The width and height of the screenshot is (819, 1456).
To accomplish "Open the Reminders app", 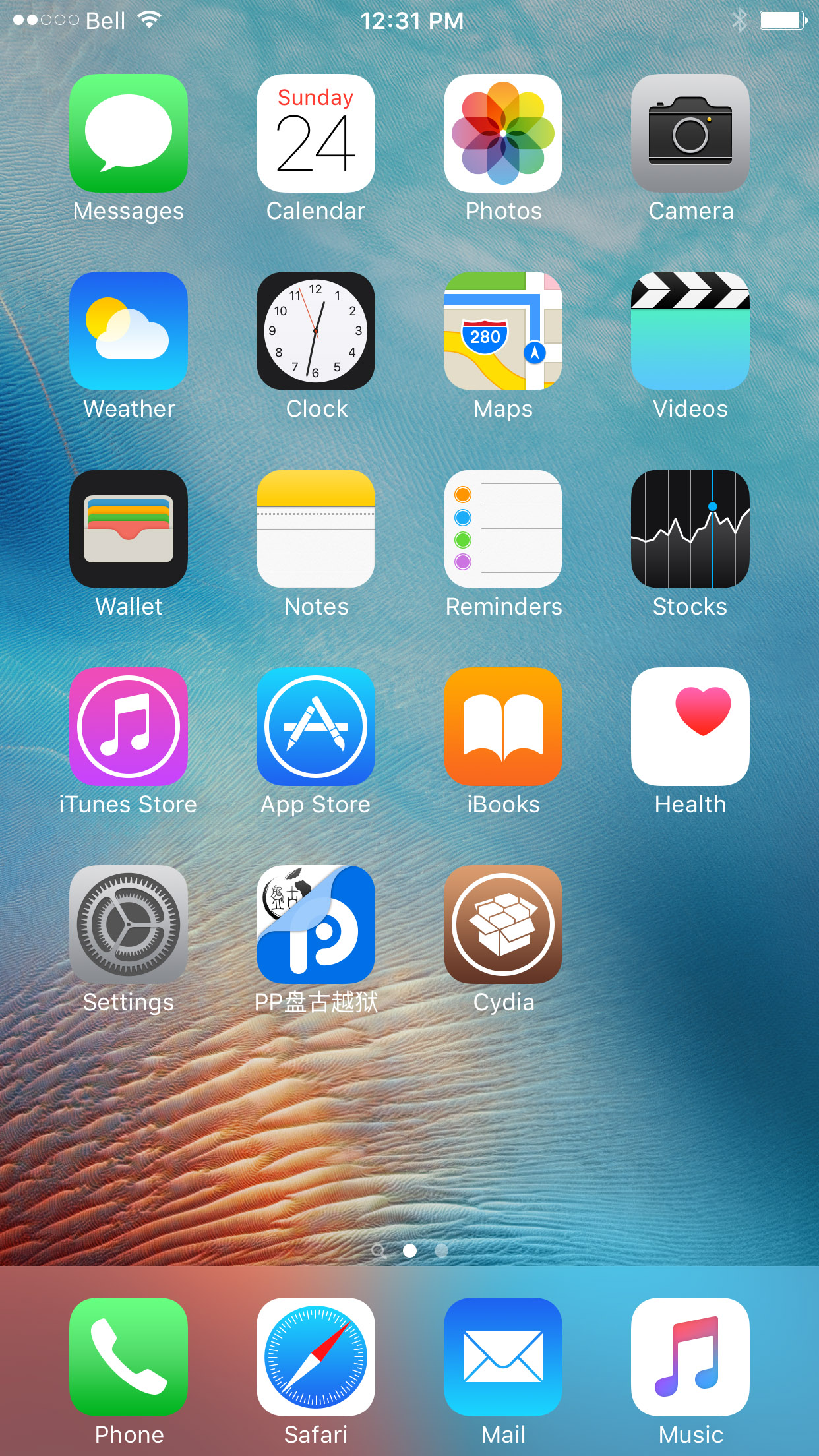I will click(503, 529).
